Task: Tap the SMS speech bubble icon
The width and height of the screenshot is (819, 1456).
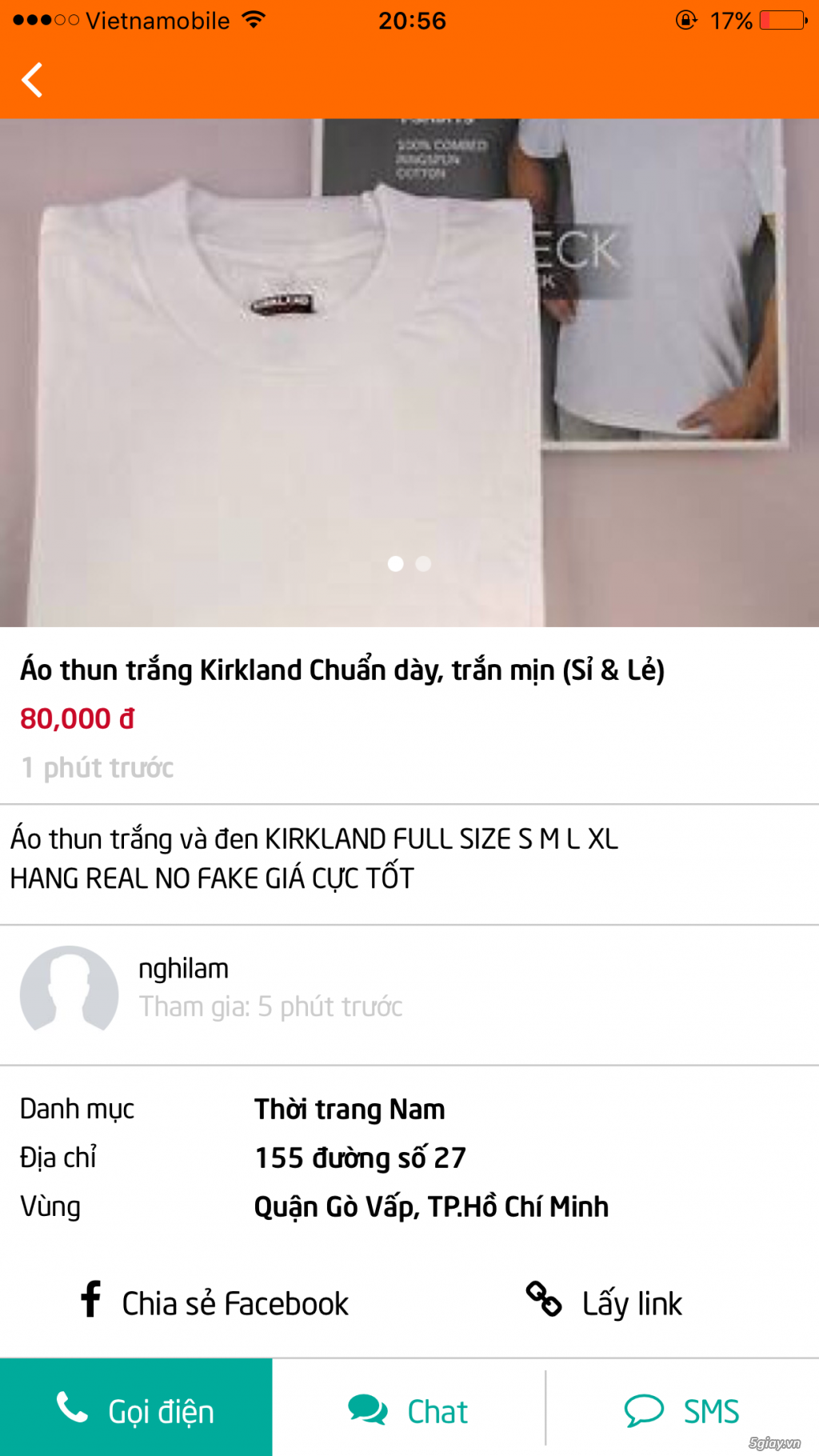Action: 645,1409
